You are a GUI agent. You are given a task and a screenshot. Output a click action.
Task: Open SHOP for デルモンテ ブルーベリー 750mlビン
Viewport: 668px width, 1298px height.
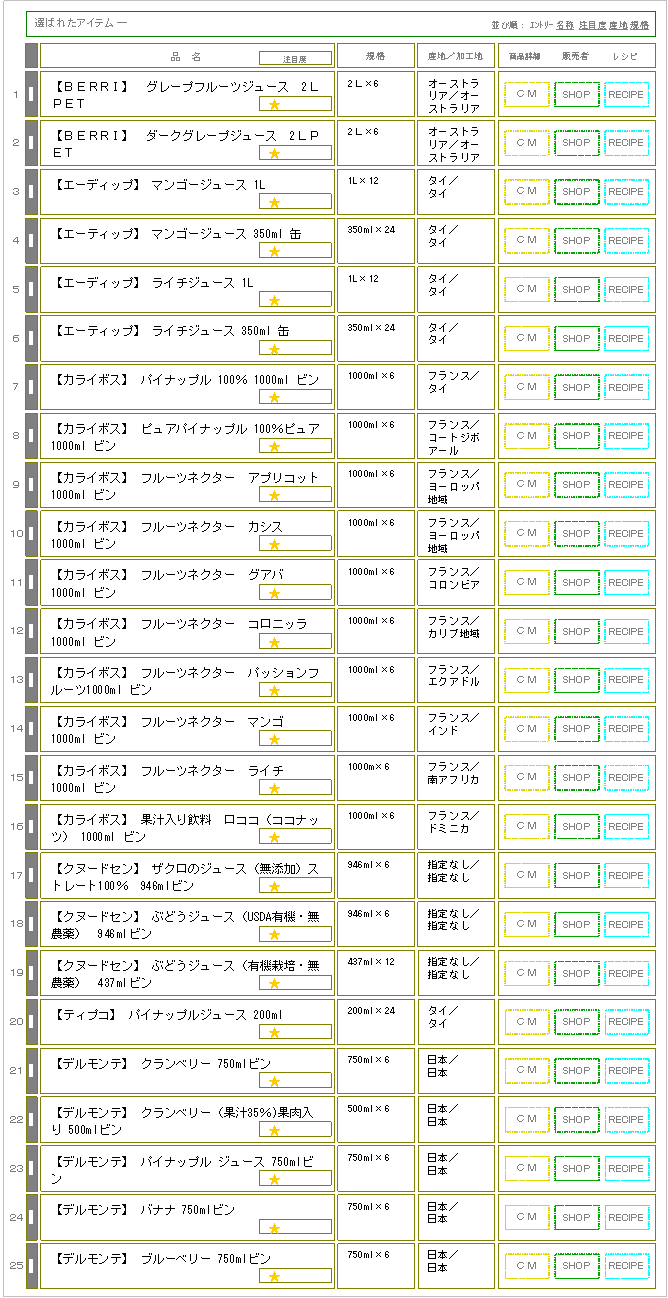point(577,1266)
